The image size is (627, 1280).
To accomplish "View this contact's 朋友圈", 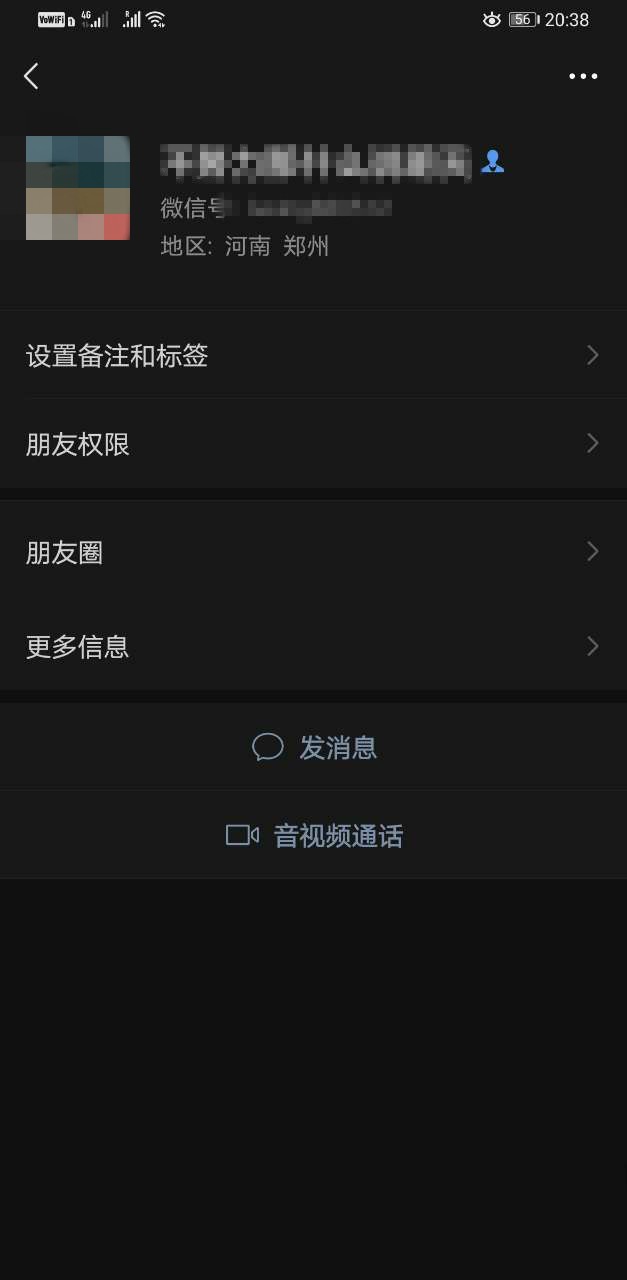I will click(313, 552).
